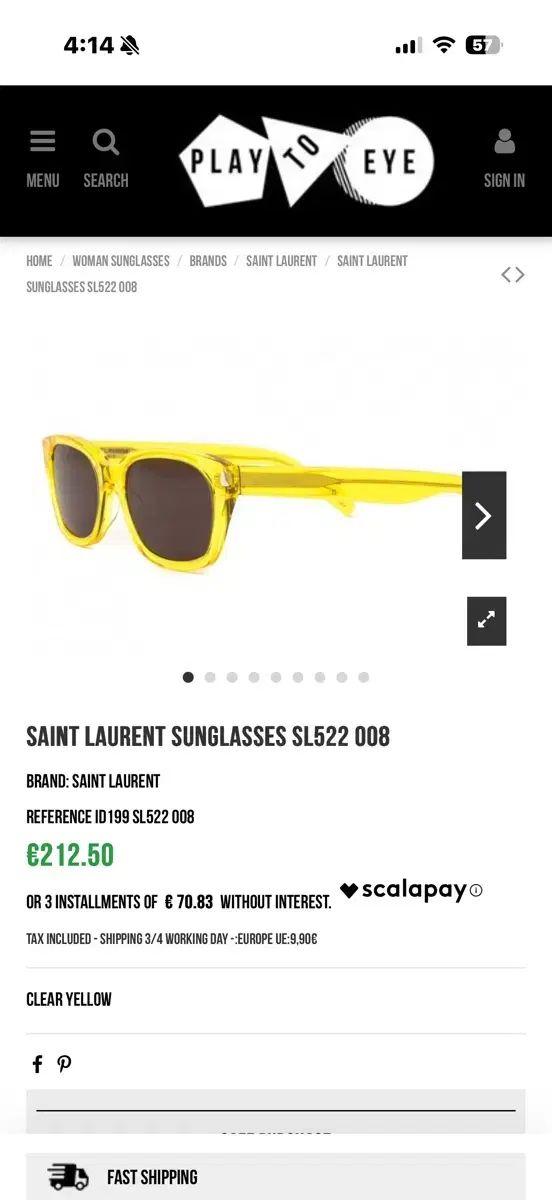Open Scalapay installment info

point(476,890)
